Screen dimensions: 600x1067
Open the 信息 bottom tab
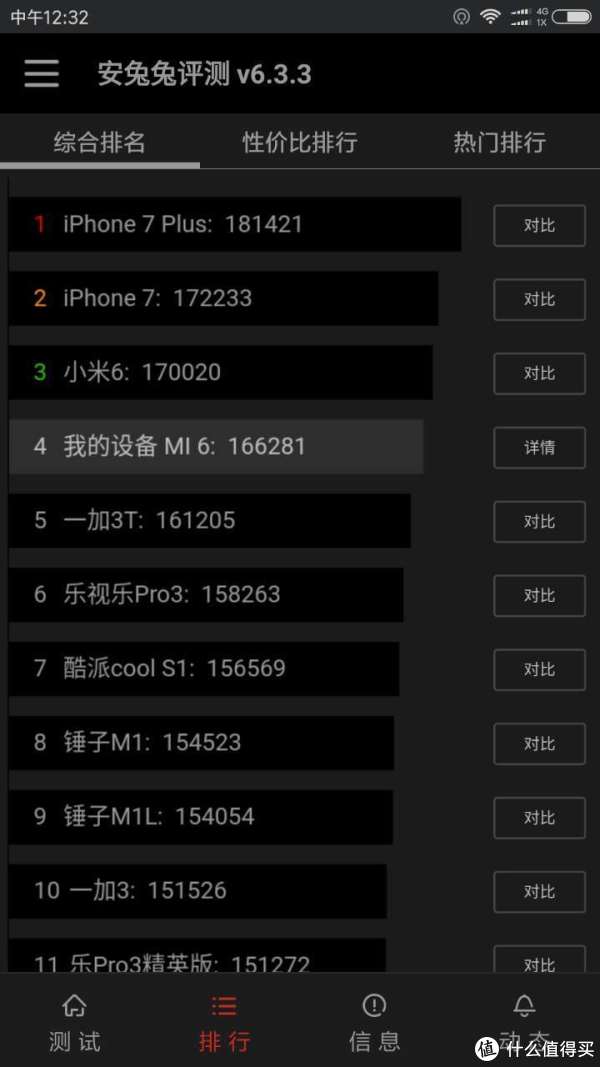pos(375,1021)
